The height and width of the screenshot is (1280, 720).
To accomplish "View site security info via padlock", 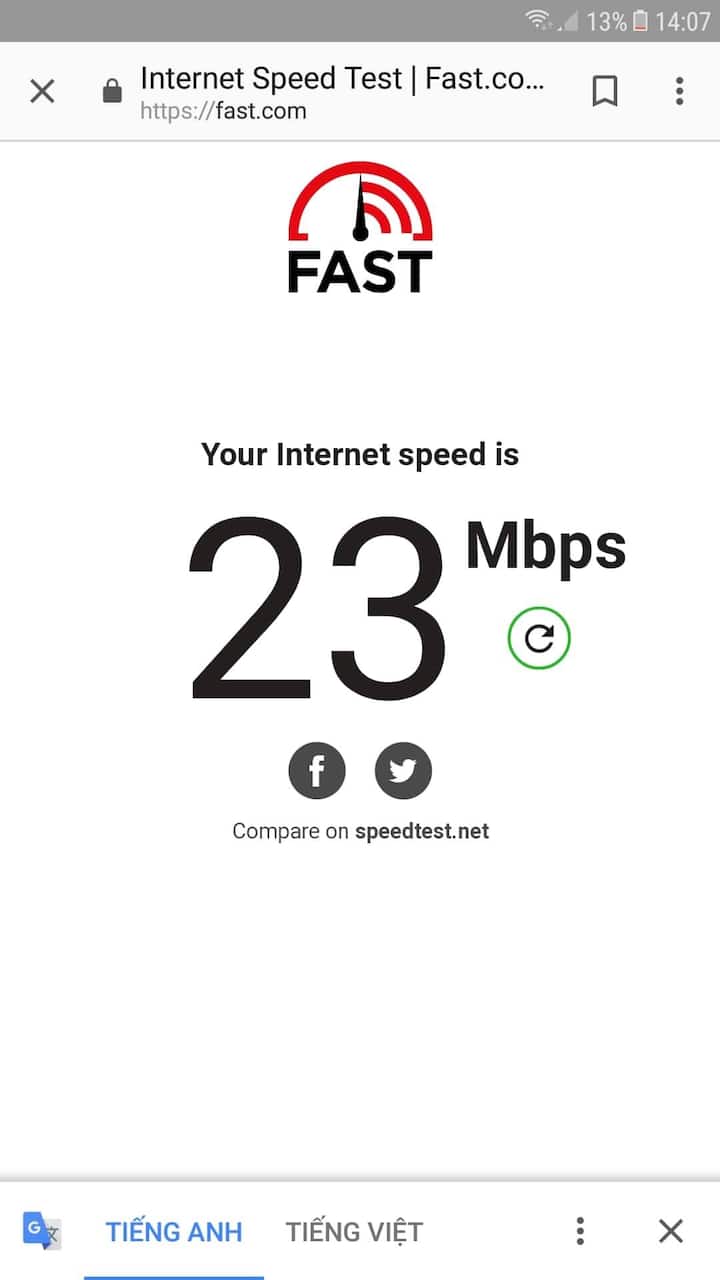I will tap(112, 92).
